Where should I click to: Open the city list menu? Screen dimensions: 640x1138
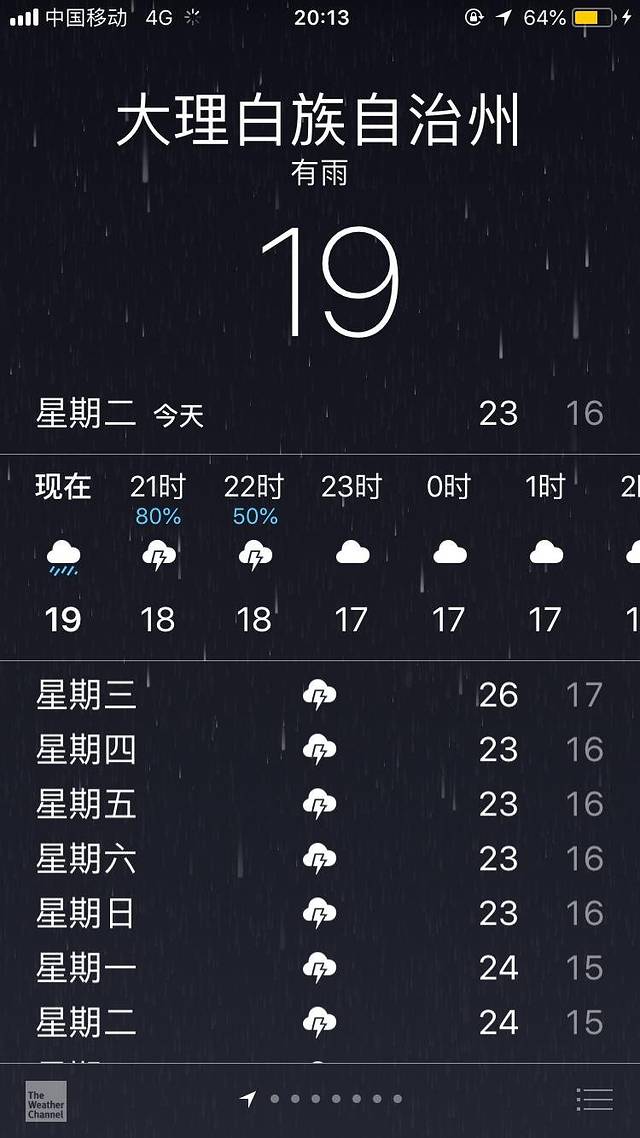pos(594,1099)
